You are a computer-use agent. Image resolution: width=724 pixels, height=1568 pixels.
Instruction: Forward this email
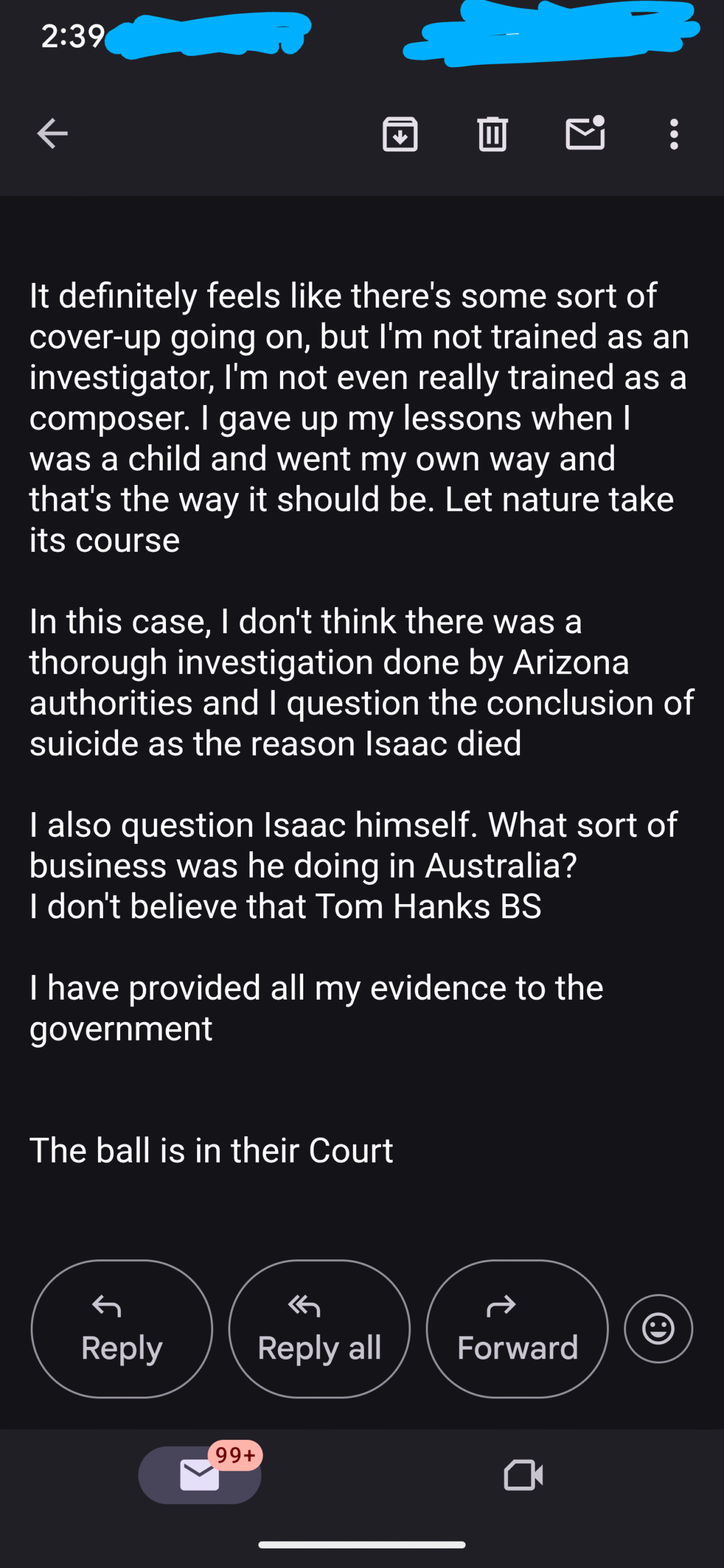click(x=518, y=1329)
